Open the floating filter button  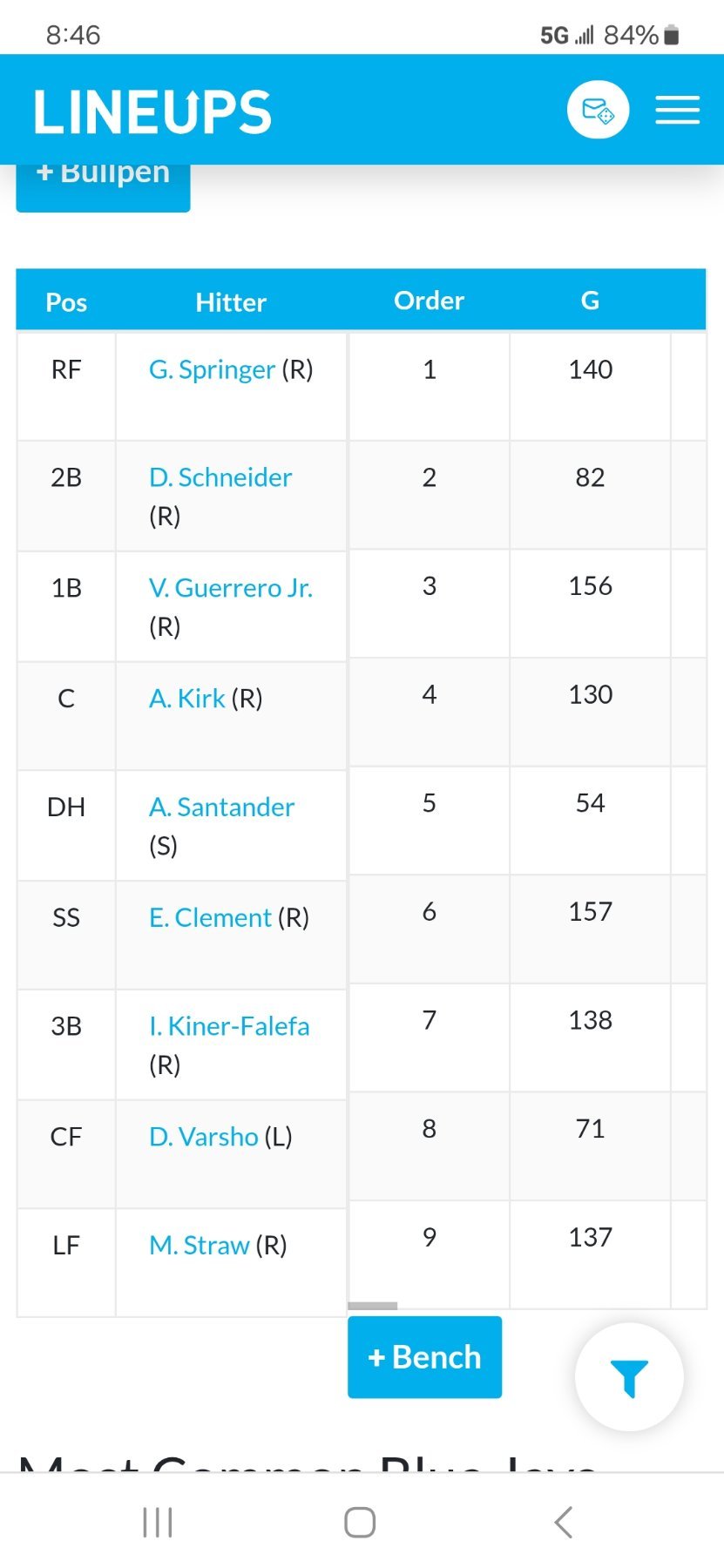pyautogui.click(x=629, y=1376)
